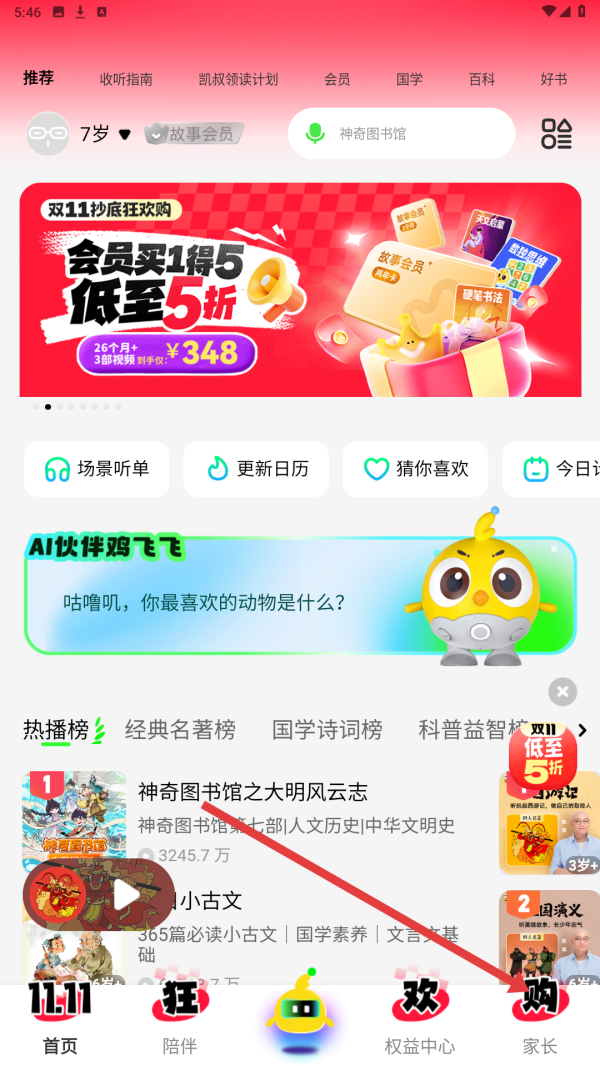Open the category grid icon beside search
Viewport: 600px width, 1066px height.
(x=556, y=134)
